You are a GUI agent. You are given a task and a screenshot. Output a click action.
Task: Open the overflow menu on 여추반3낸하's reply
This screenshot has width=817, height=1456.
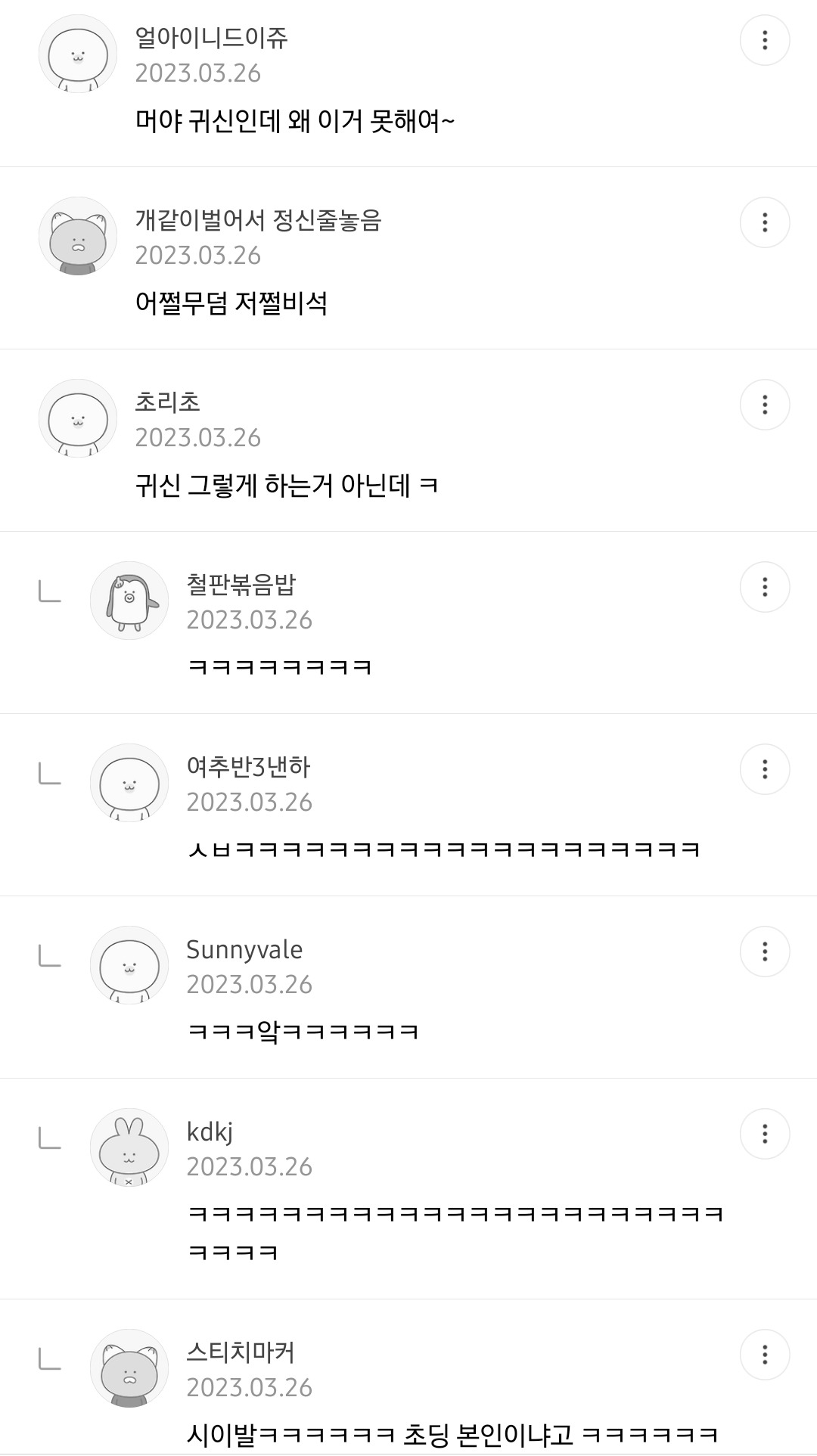pos(765,769)
